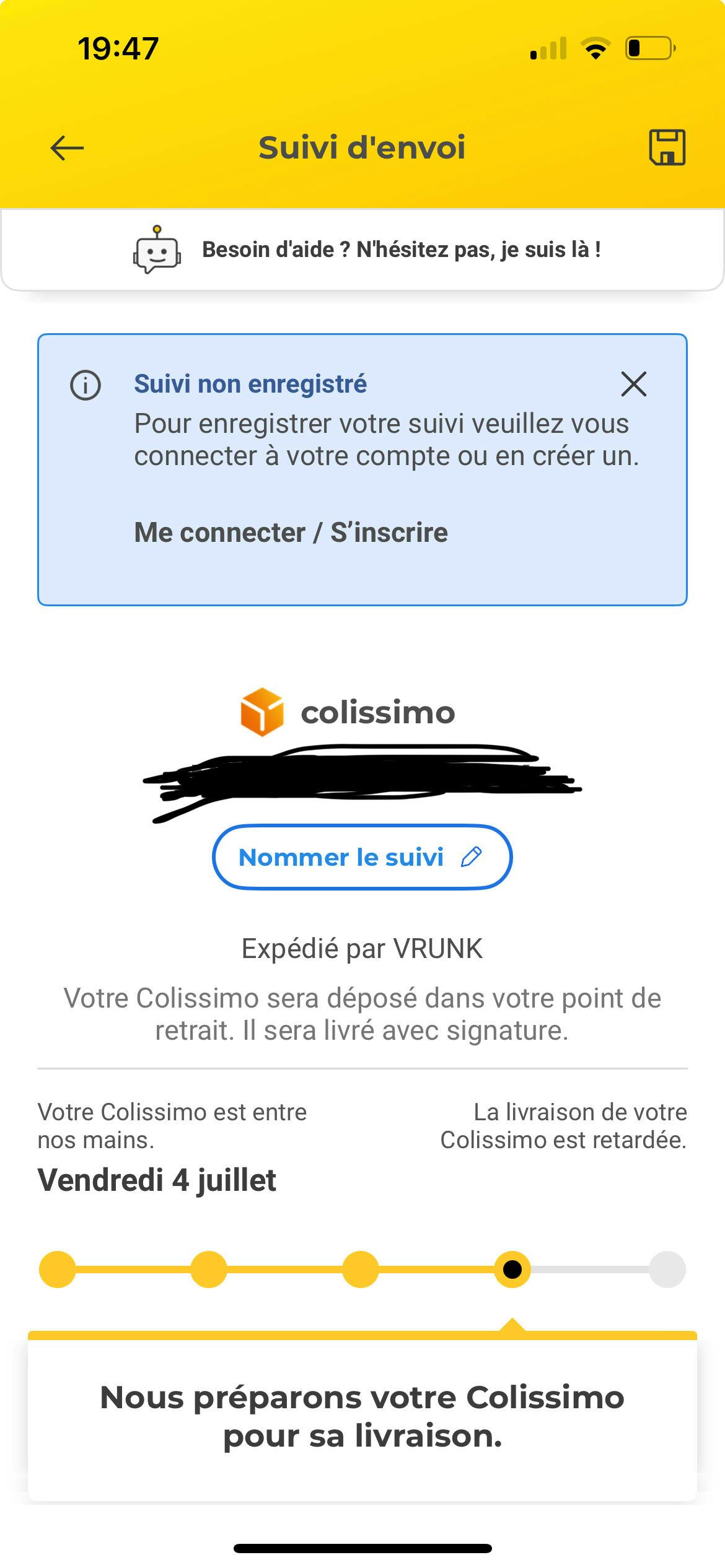This screenshot has width=725, height=1568.
Task: Select the second step dot on the timeline
Action: pyautogui.click(x=208, y=1270)
